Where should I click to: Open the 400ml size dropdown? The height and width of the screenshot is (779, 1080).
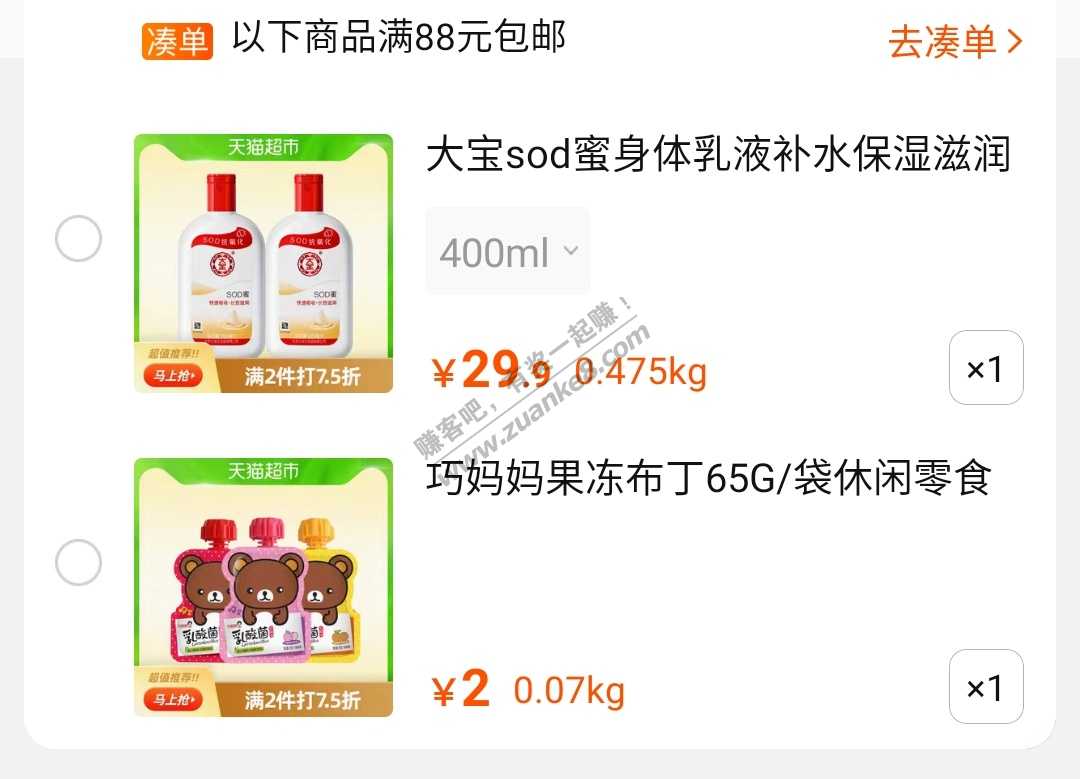pyautogui.click(x=507, y=252)
